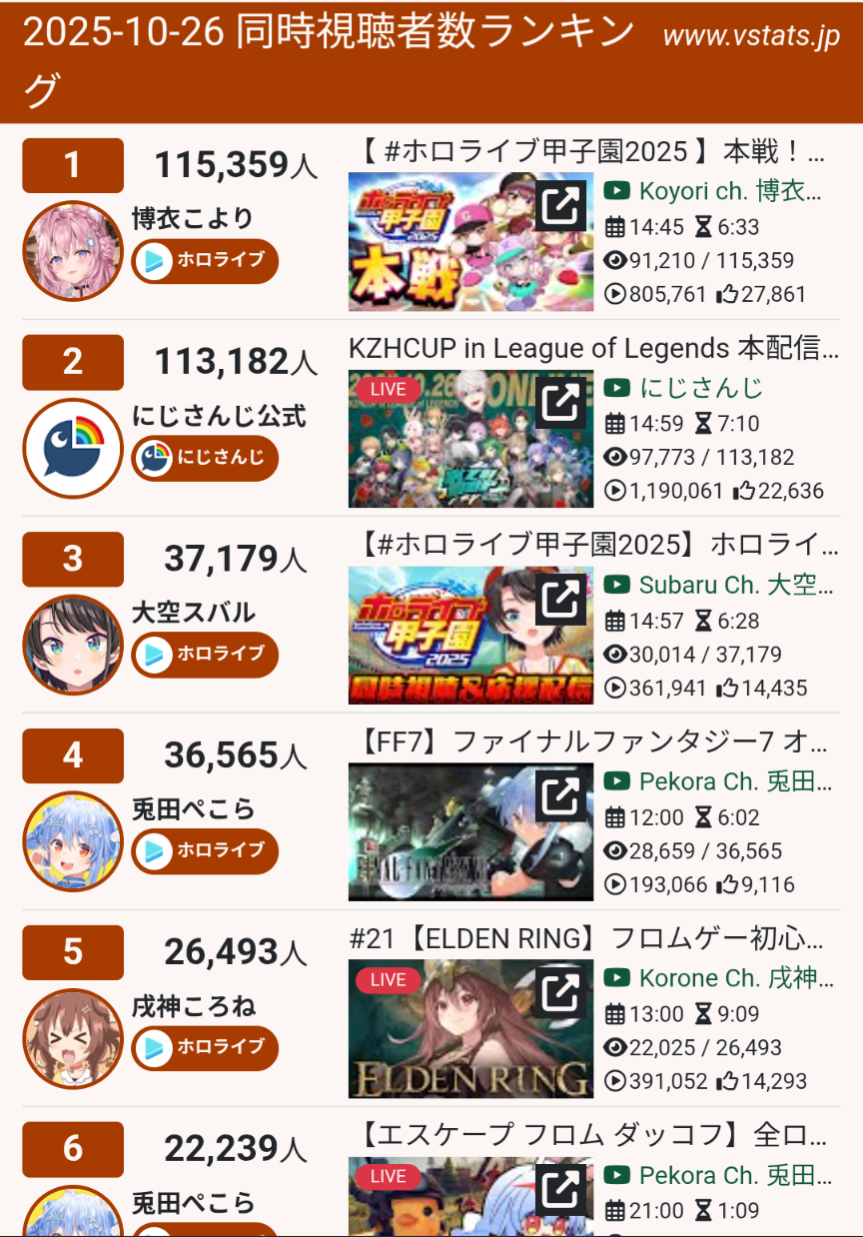Open the ホロライブ甲子園2025 本戦 stream title

592,152
